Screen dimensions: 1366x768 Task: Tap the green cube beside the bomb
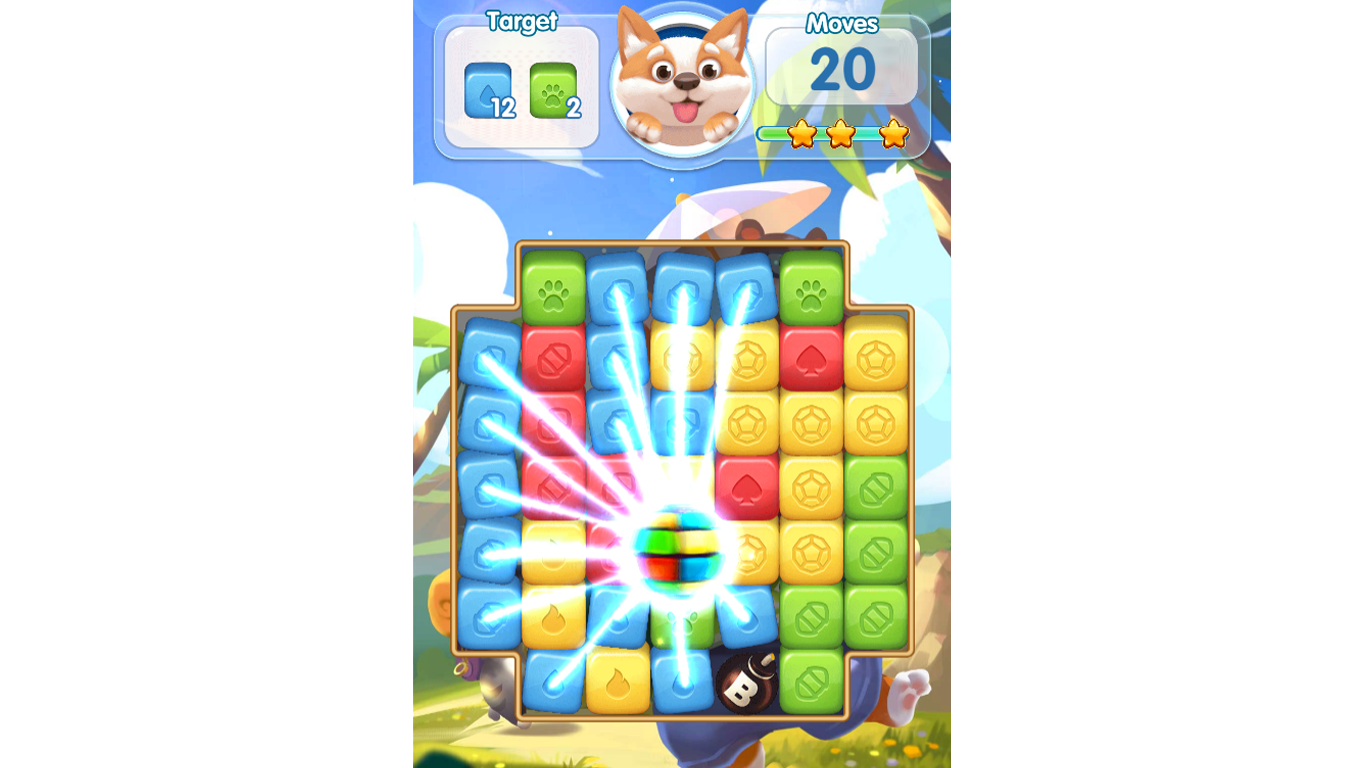pos(810,682)
